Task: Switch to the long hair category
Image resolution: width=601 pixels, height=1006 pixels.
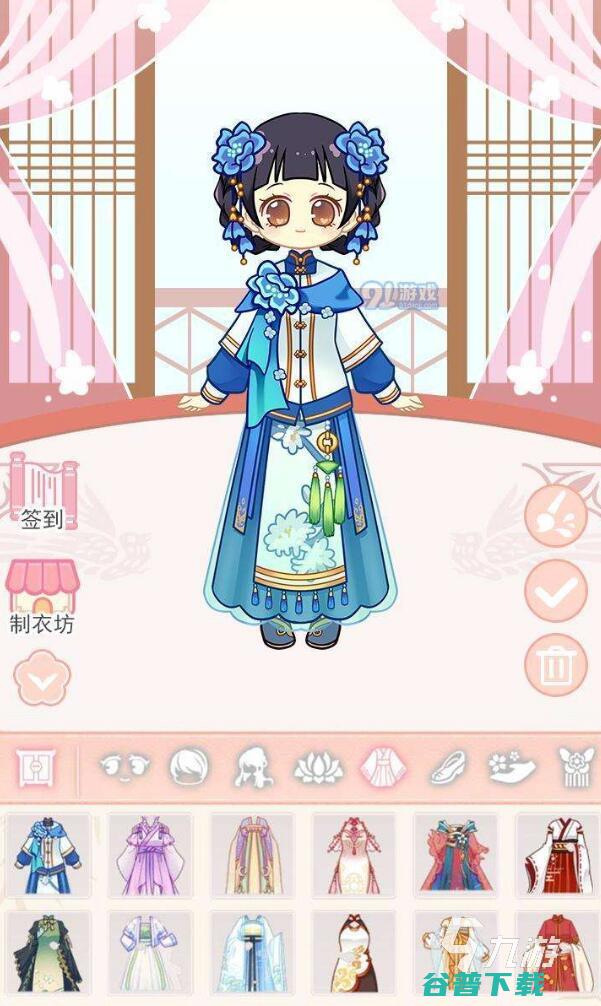Action: point(252,767)
